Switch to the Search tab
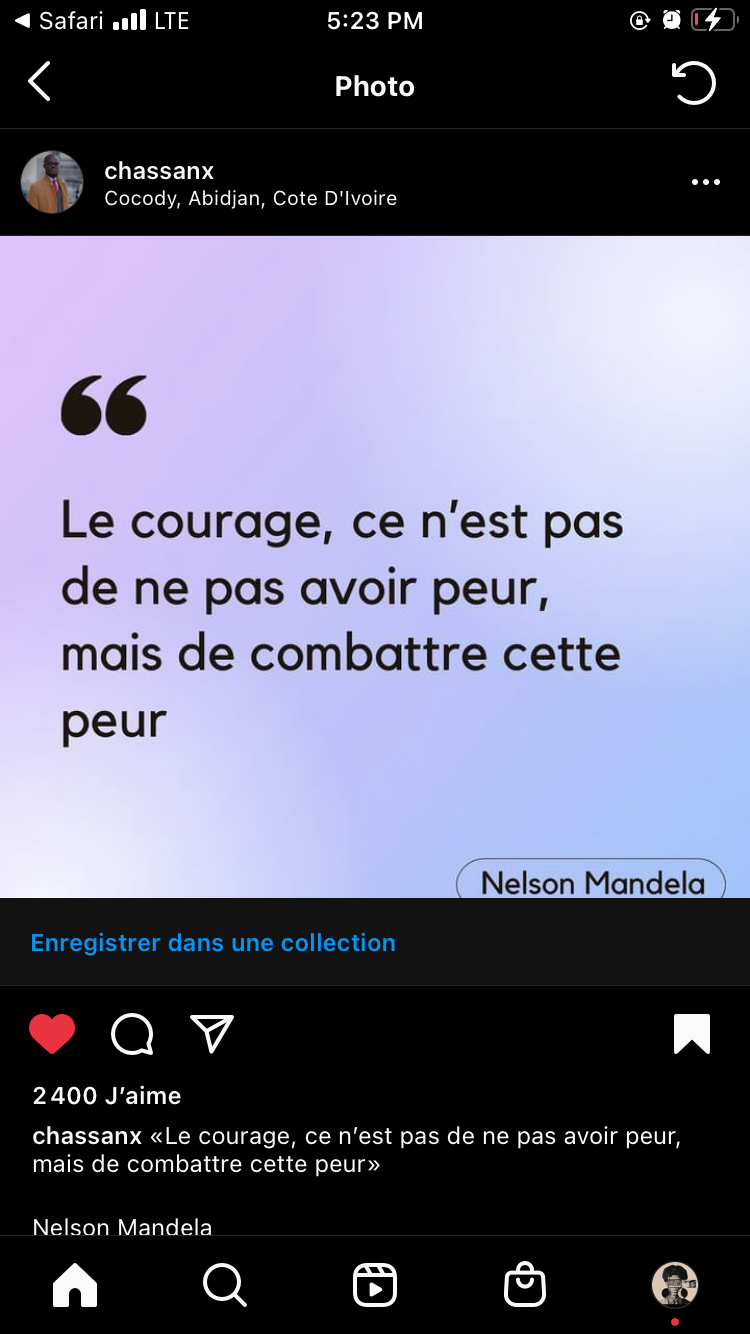This screenshot has width=750, height=1334. pyautogui.click(x=225, y=1285)
